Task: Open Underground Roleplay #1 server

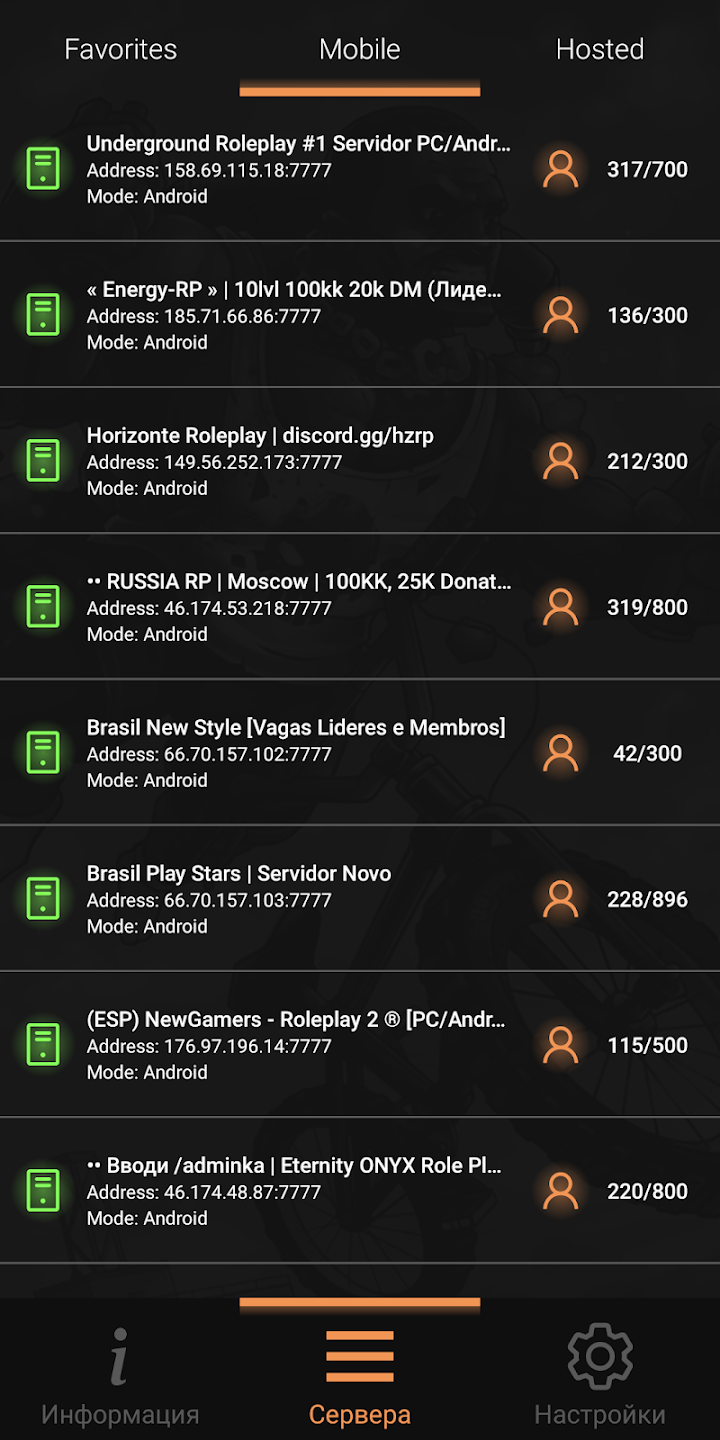Action: point(360,169)
